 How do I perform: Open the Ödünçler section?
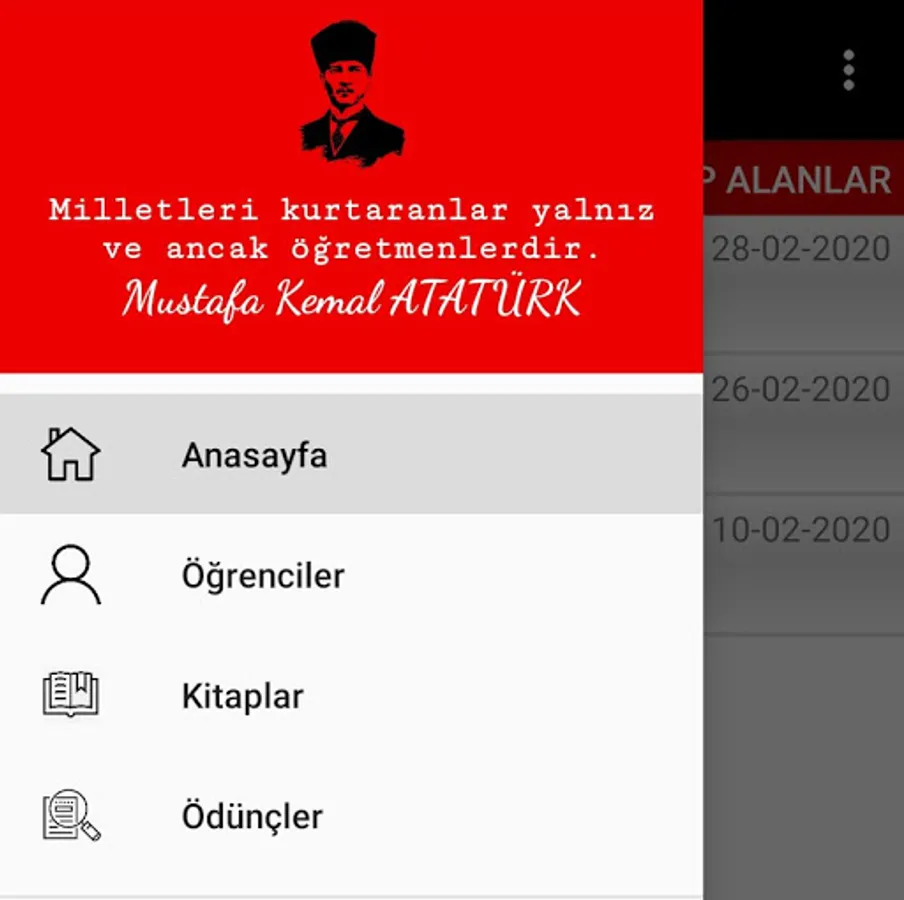[x=351, y=816]
